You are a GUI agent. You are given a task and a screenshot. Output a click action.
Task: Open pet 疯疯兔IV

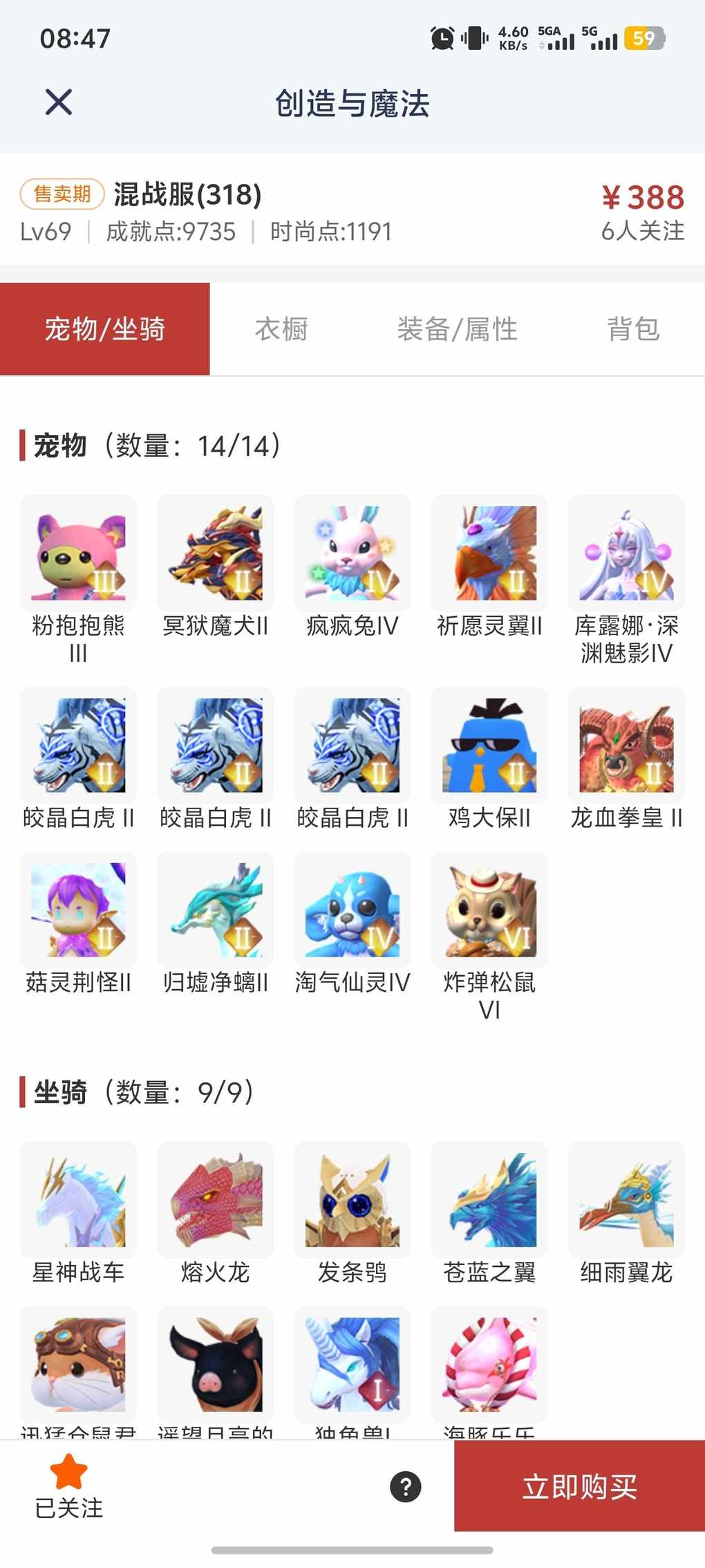point(352,553)
